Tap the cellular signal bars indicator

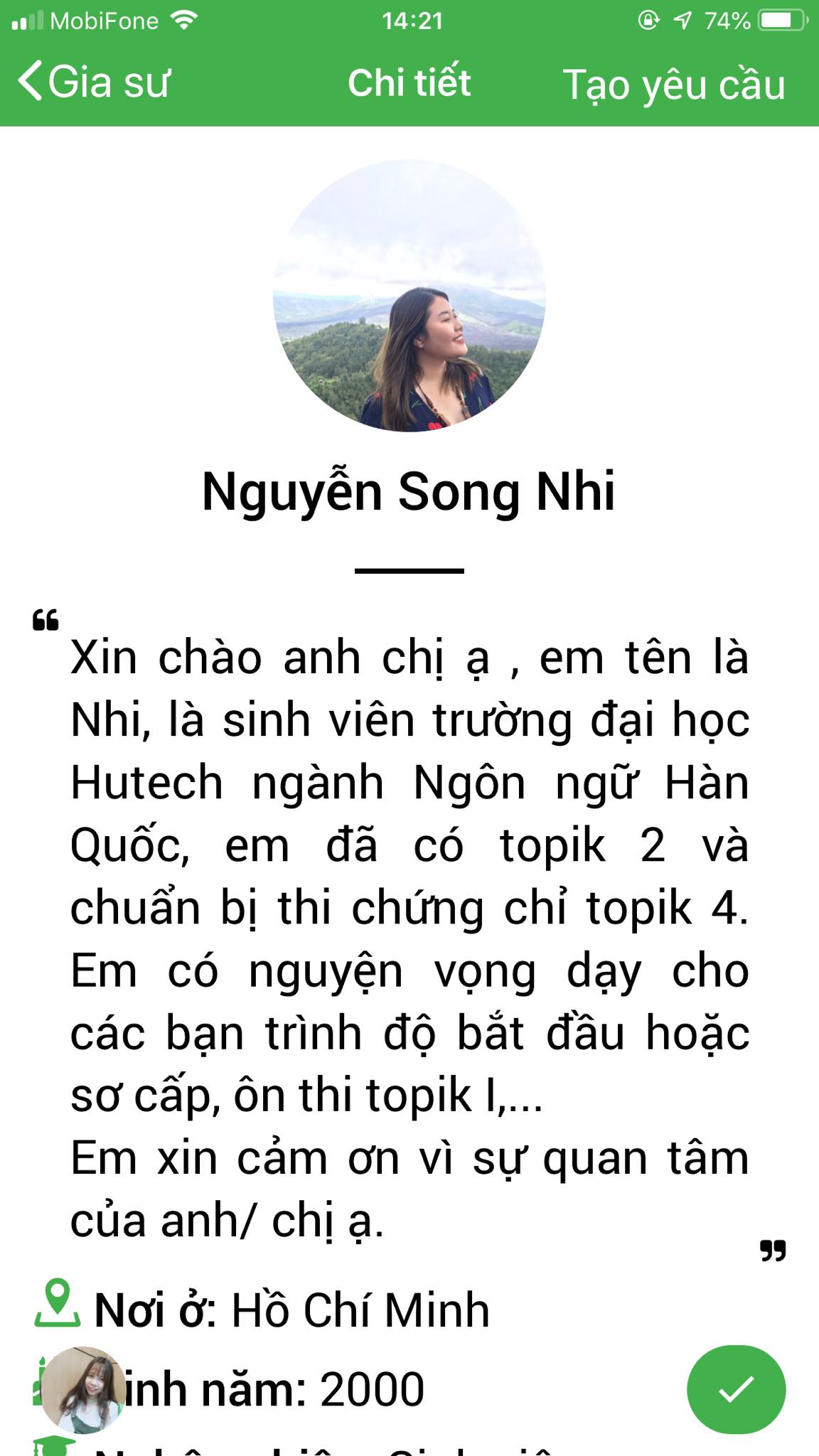[28, 20]
